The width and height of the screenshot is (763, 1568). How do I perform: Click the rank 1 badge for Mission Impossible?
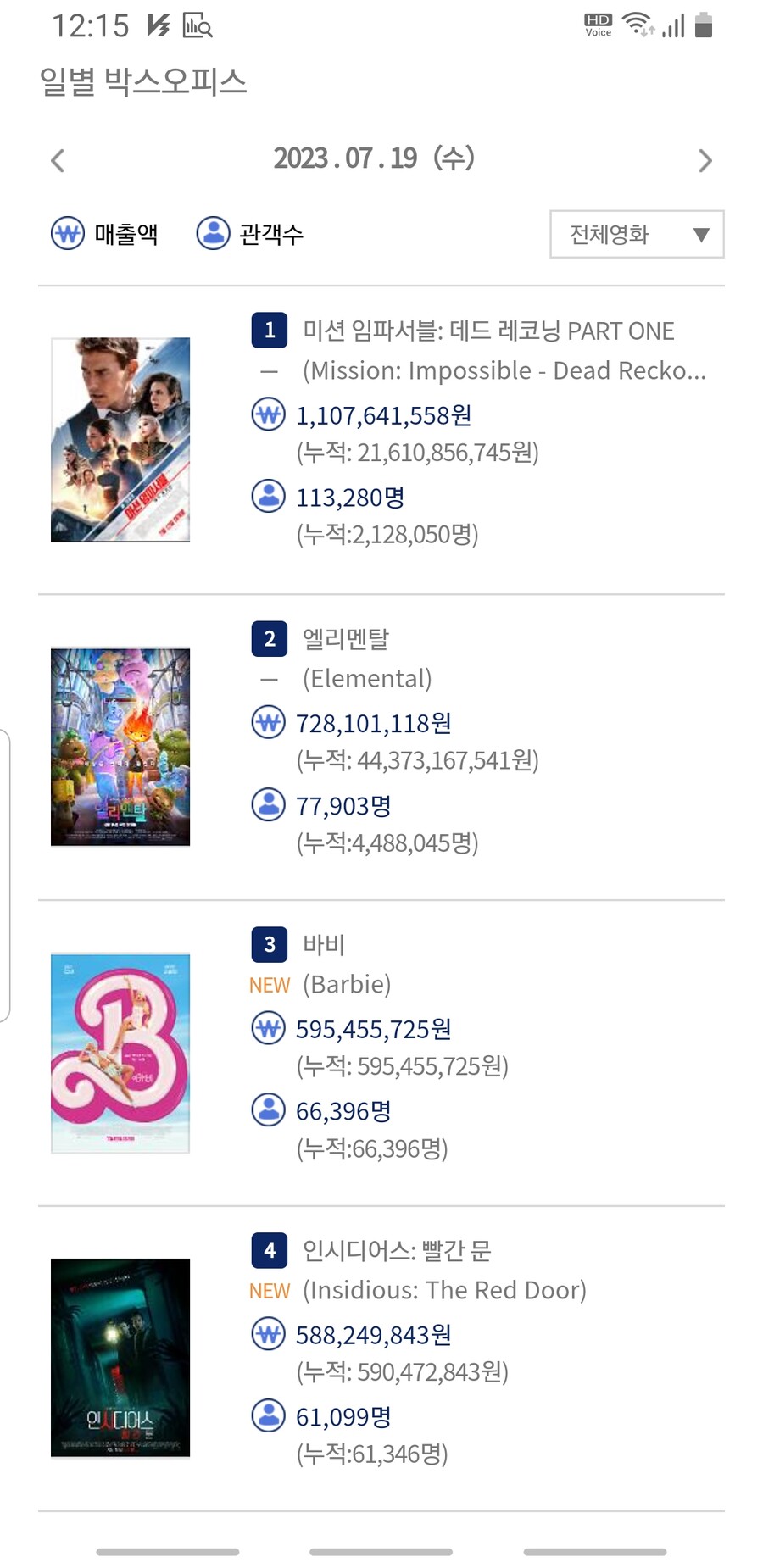(x=268, y=331)
